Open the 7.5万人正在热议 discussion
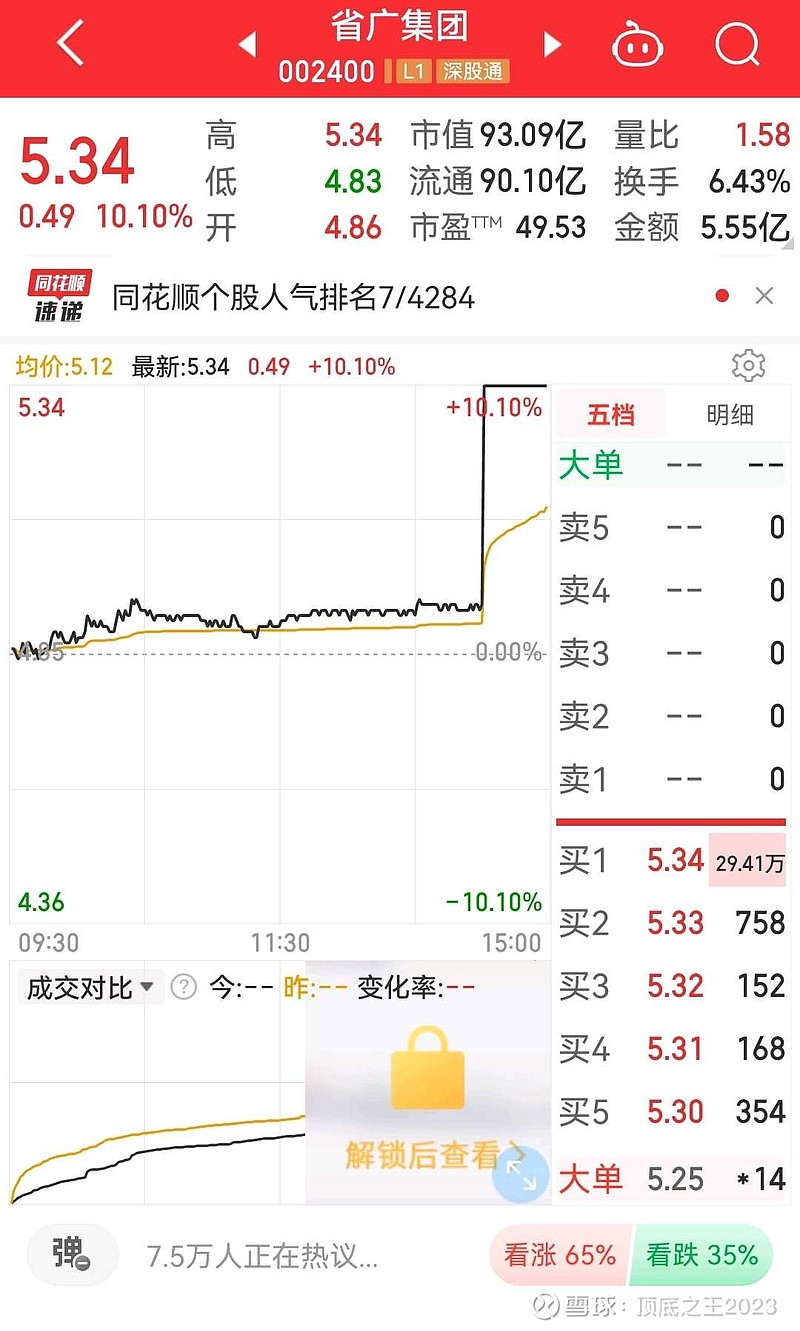The width and height of the screenshot is (800, 1331). click(x=262, y=1256)
